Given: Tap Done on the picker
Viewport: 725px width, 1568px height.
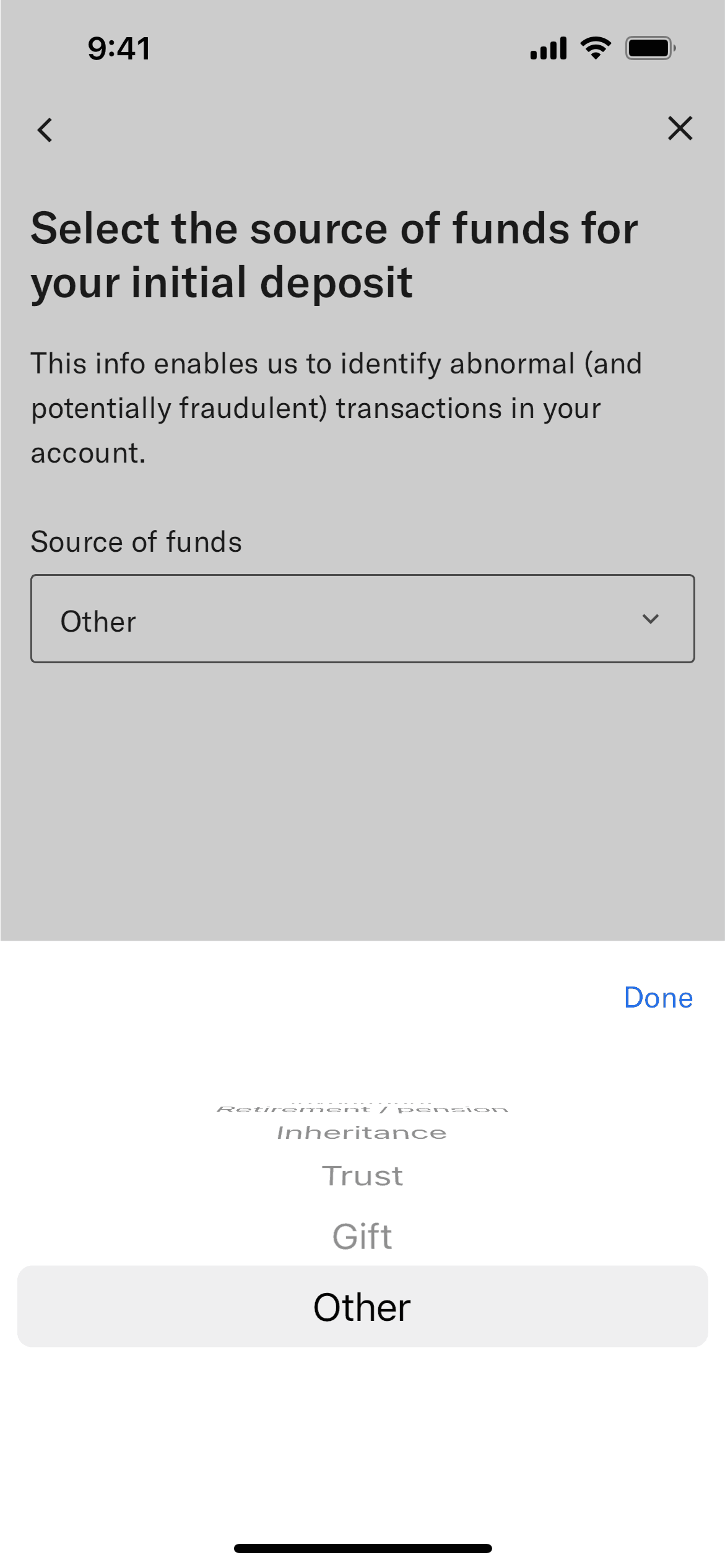Looking at the screenshot, I should pos(658,998).
